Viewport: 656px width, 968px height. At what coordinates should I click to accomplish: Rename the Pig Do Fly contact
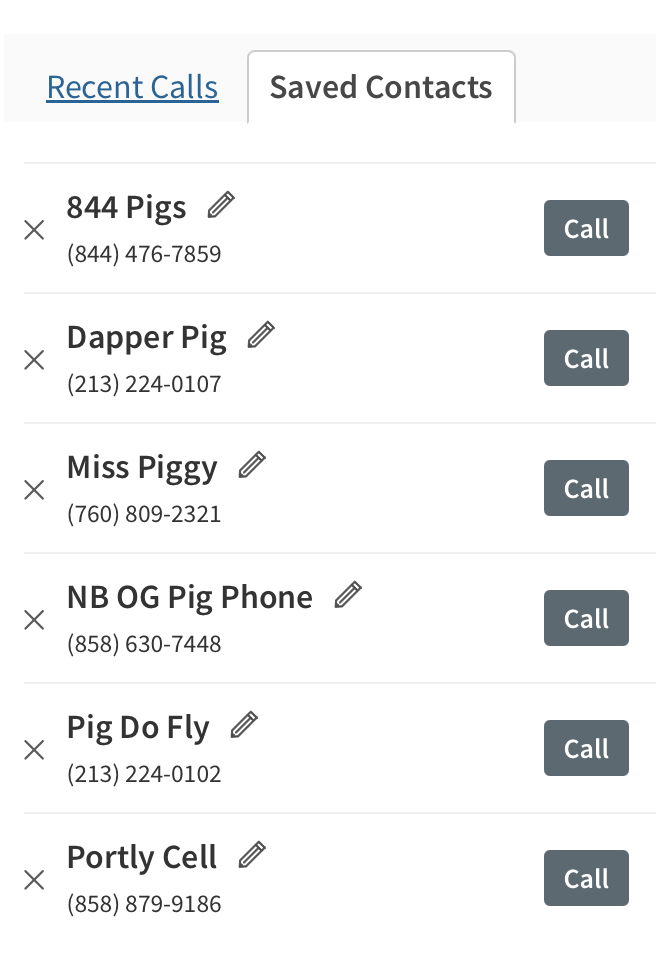pyautogui.click(x=245, y=725)
